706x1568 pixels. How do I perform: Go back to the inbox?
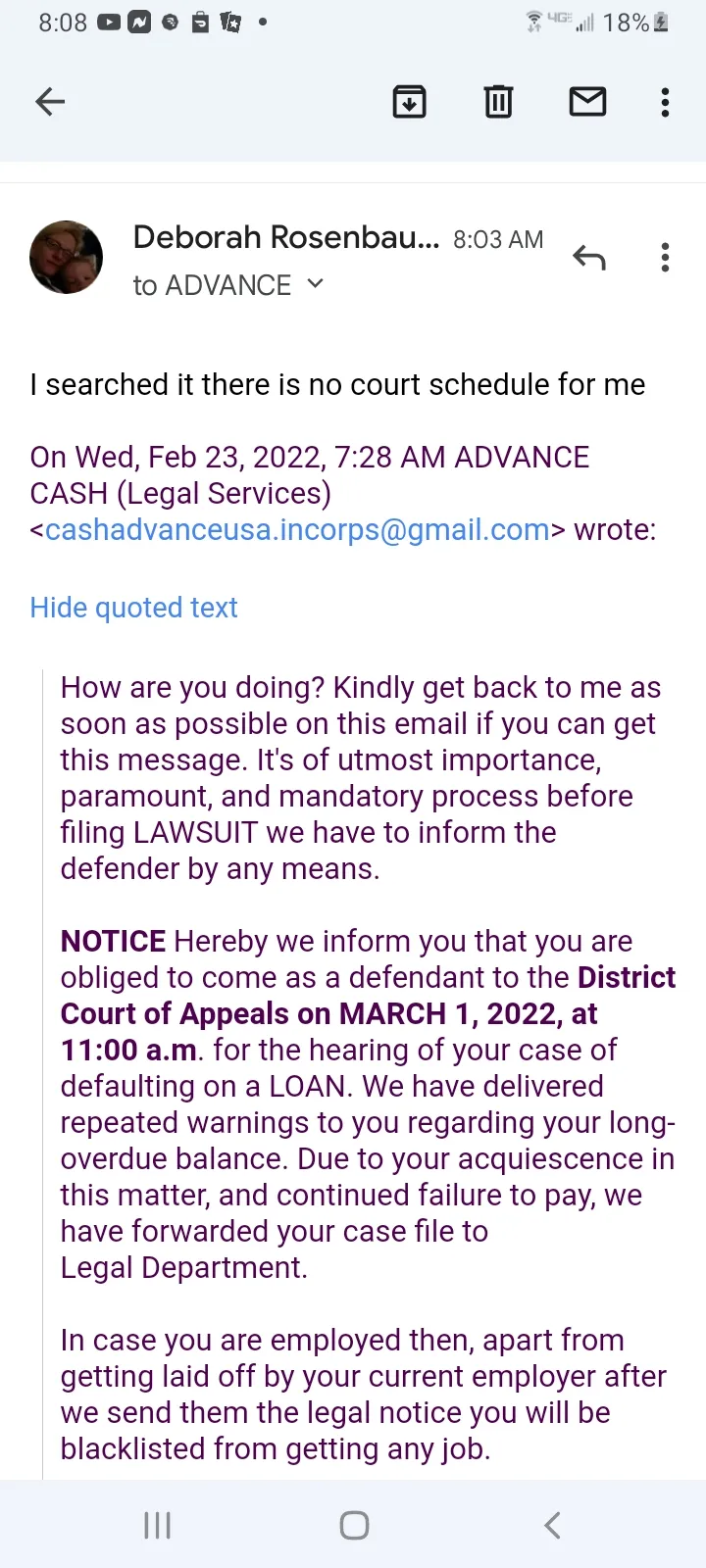coord(50,102)
